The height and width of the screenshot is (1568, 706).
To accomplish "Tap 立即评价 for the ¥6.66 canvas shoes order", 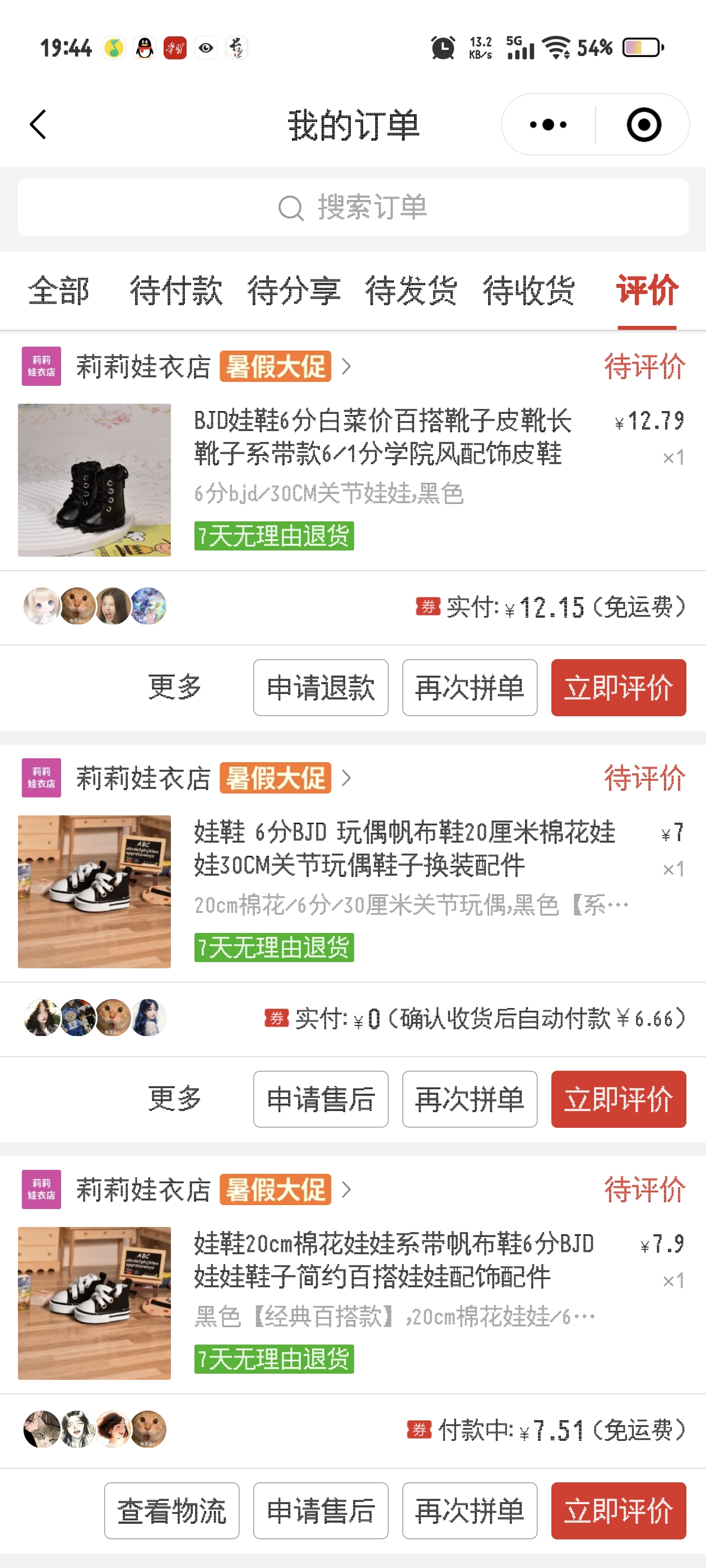I will pyautogui.click(x=618, y=1099).
